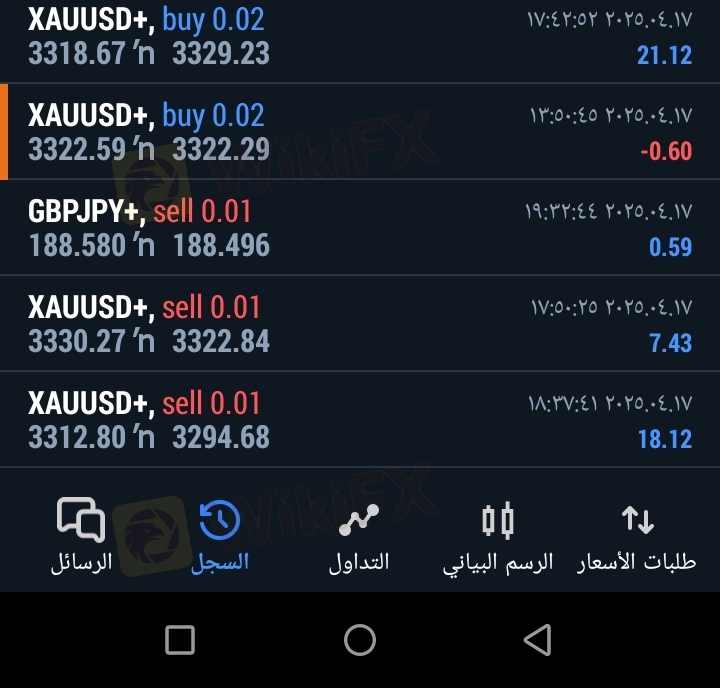Expand the XAUUSD buy trade with -0.60 loss
The image size is (720, 688).
(360, 132)
